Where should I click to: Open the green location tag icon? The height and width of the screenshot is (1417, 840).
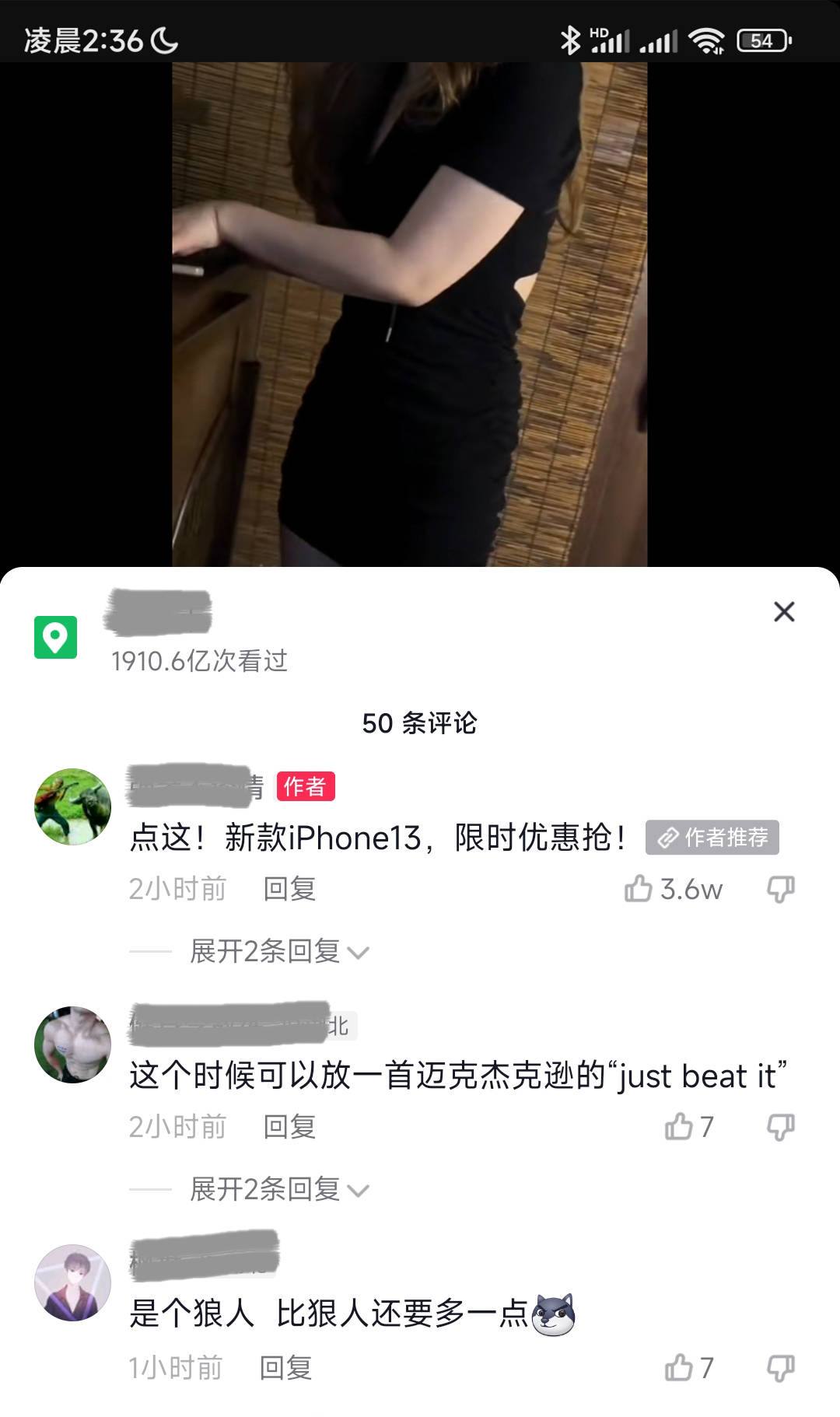(x=55, y=638)
